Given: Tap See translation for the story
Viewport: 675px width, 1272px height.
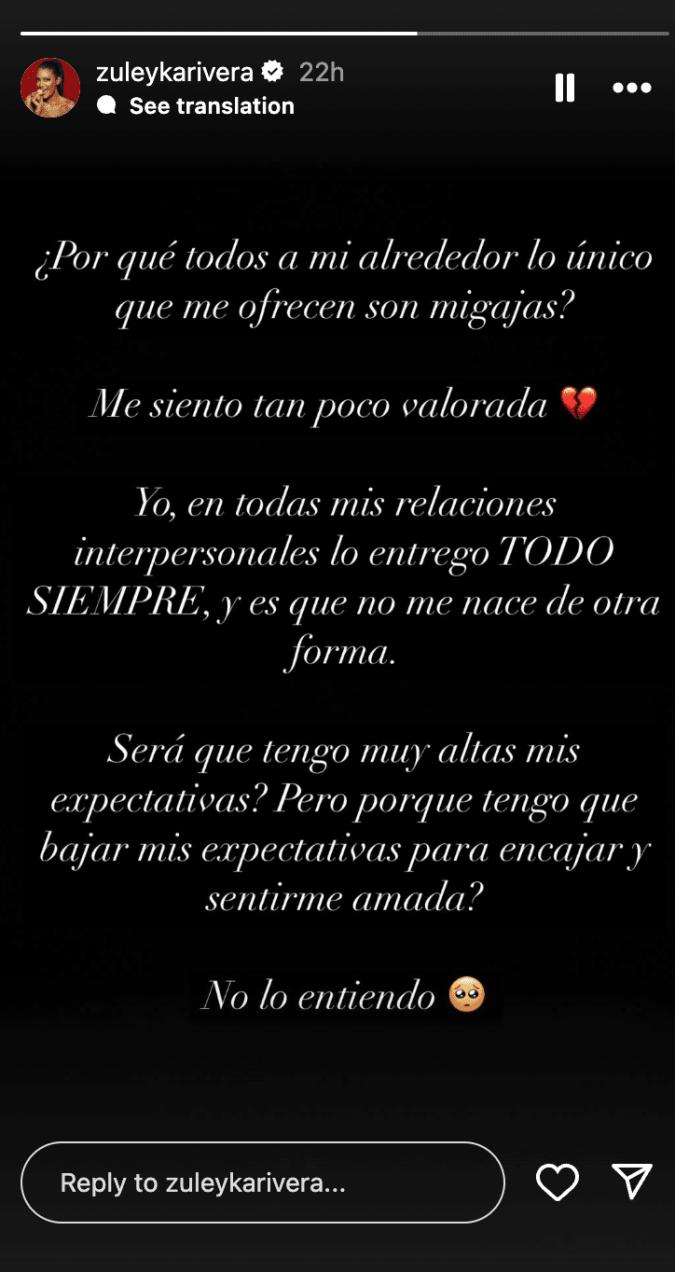Looking at the screenshot, I should [x=211, y=106].
